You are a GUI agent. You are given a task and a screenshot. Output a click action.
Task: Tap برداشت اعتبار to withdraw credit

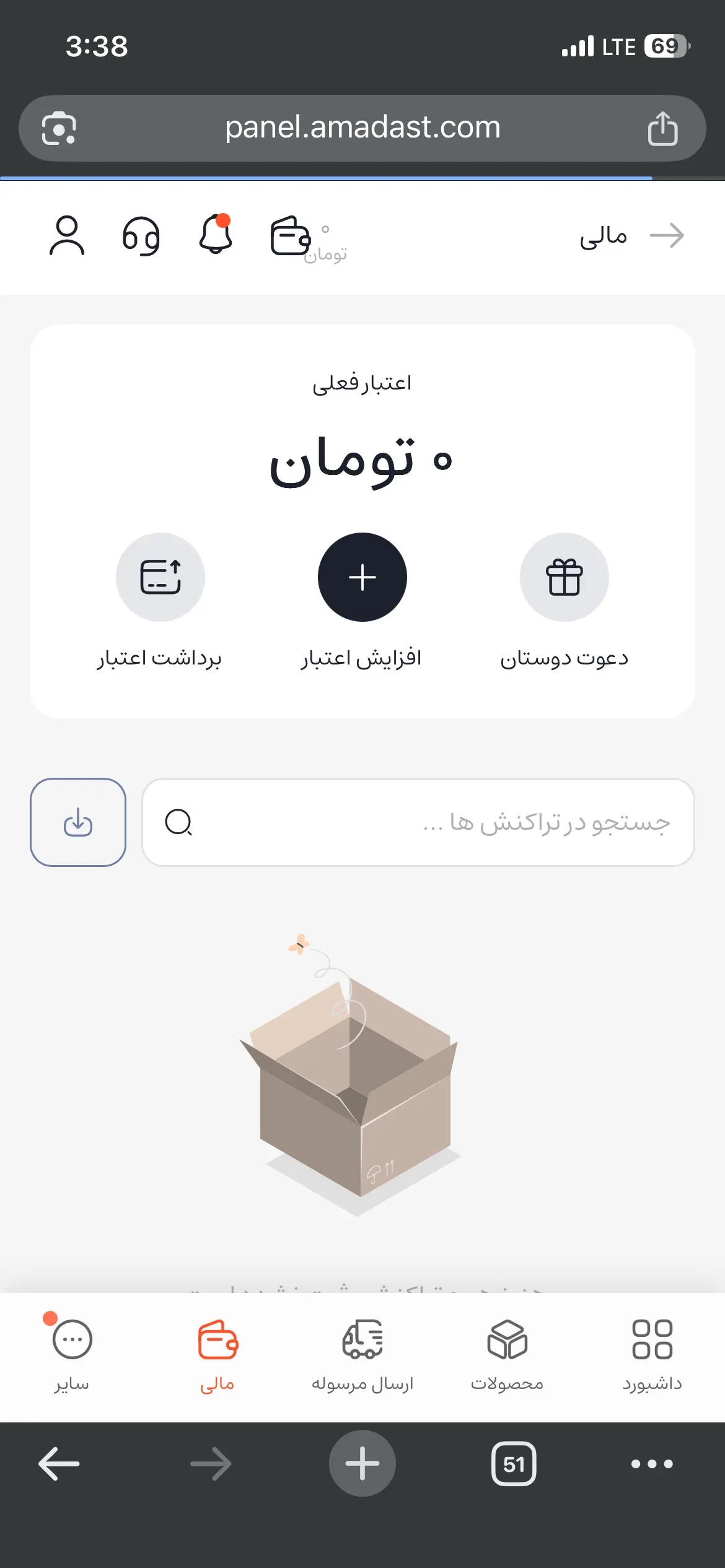160,577
